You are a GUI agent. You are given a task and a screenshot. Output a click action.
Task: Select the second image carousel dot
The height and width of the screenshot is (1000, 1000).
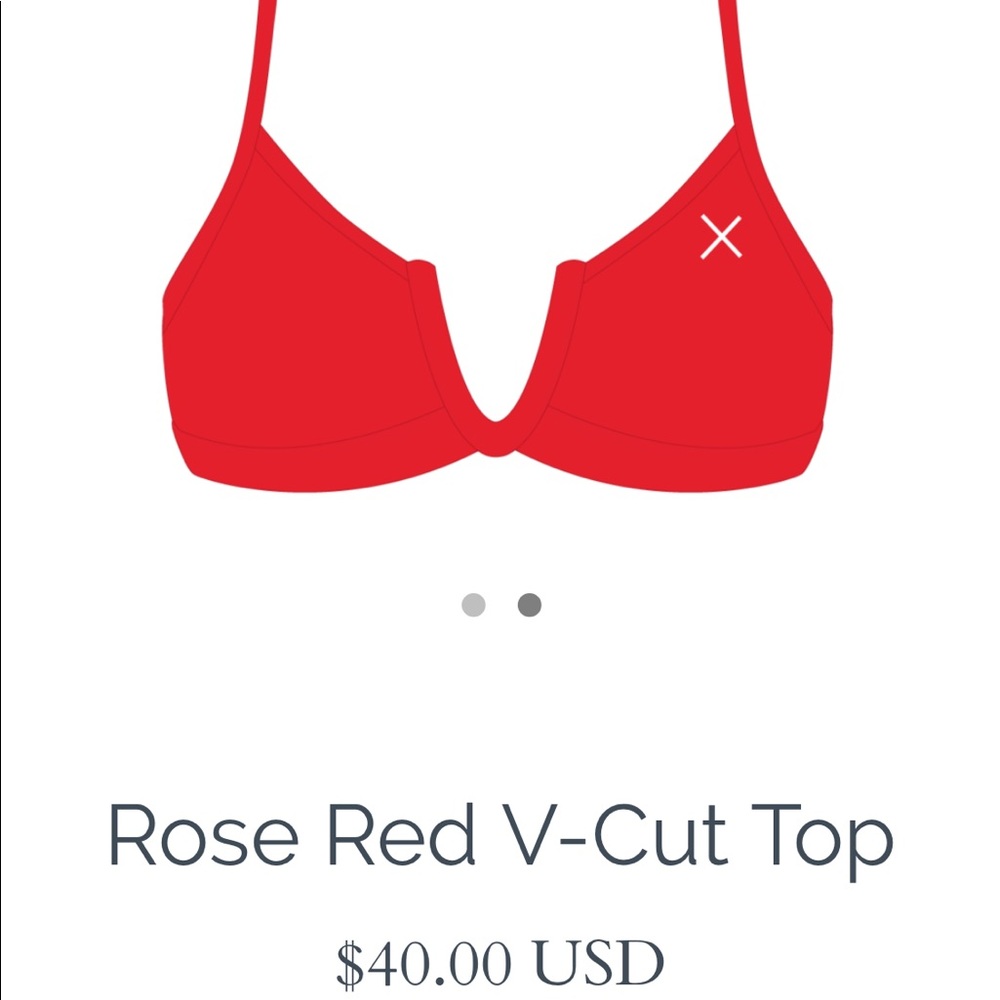click(529, 605)
